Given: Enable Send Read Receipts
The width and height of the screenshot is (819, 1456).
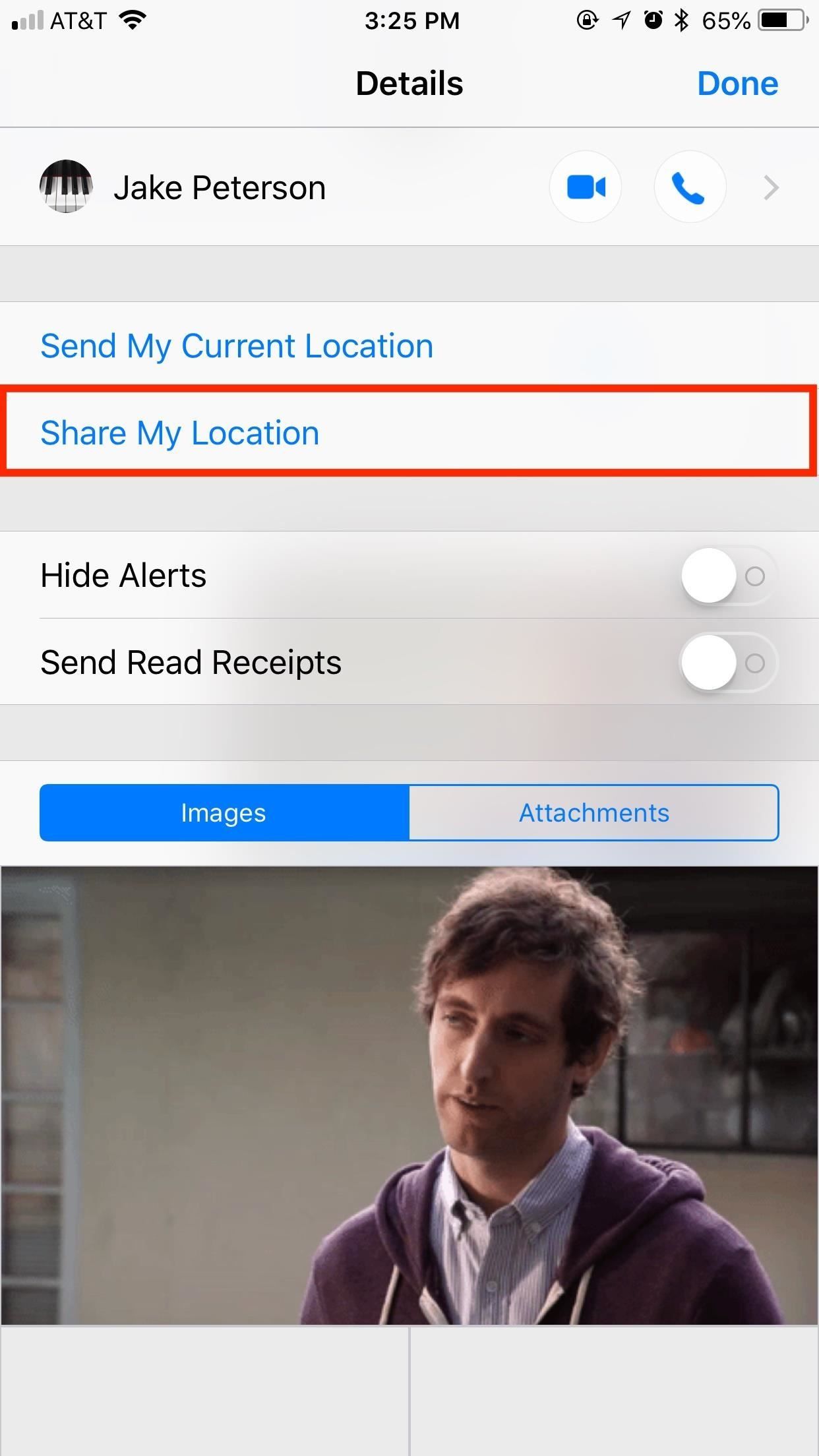Looking at the screenshot, I should click(x=728, y=663).
